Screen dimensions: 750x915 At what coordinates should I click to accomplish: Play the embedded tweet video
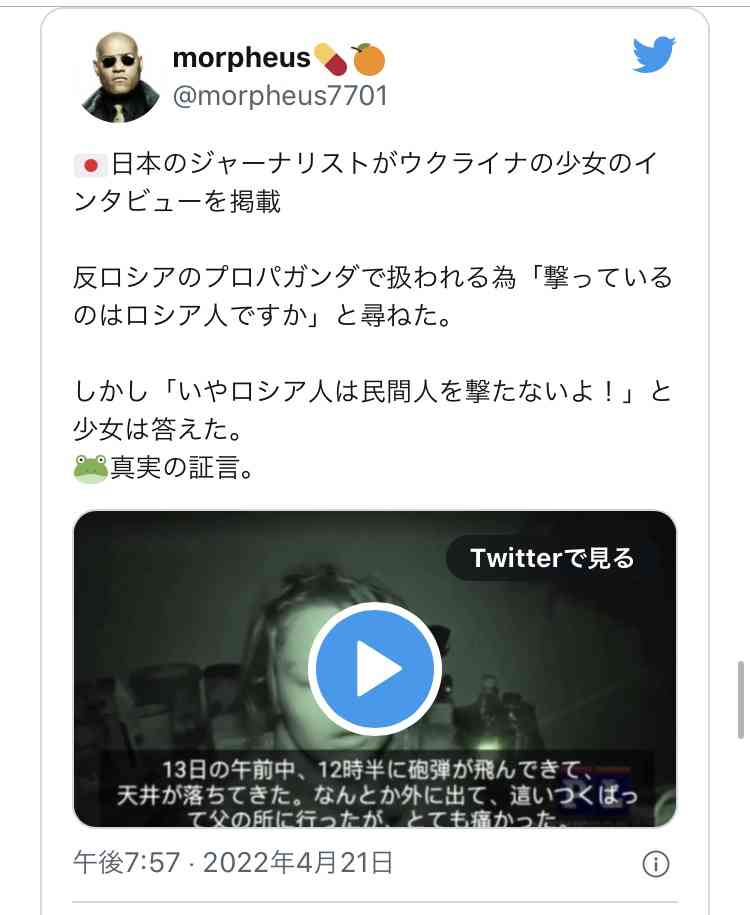pyautogui.click(x=374, y=669)
